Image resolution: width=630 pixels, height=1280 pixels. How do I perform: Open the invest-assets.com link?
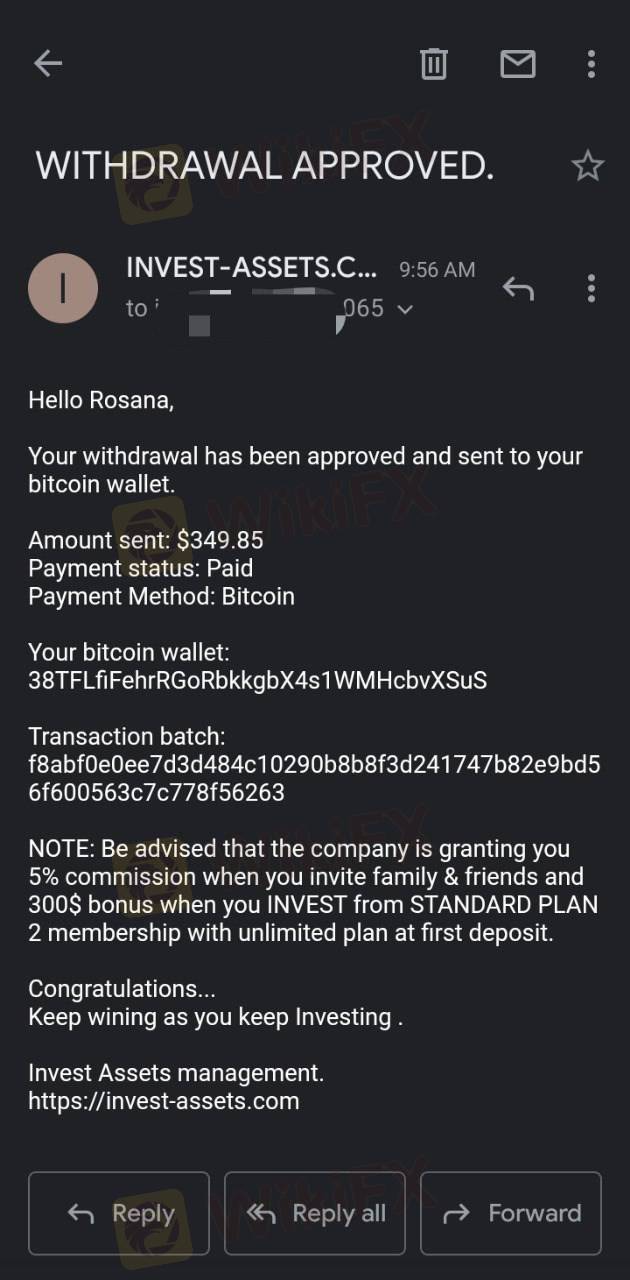(x=164, y=1101)
